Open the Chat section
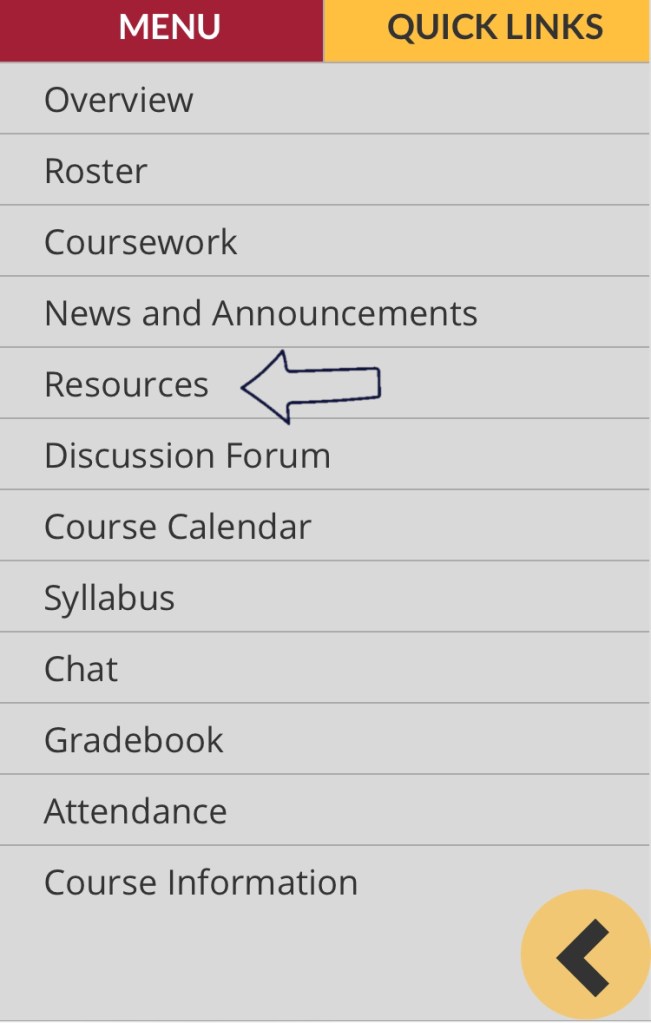Image resolution: width=651 pixels, height=1023 pixels. pyautogui.click(x=81, y=669)
